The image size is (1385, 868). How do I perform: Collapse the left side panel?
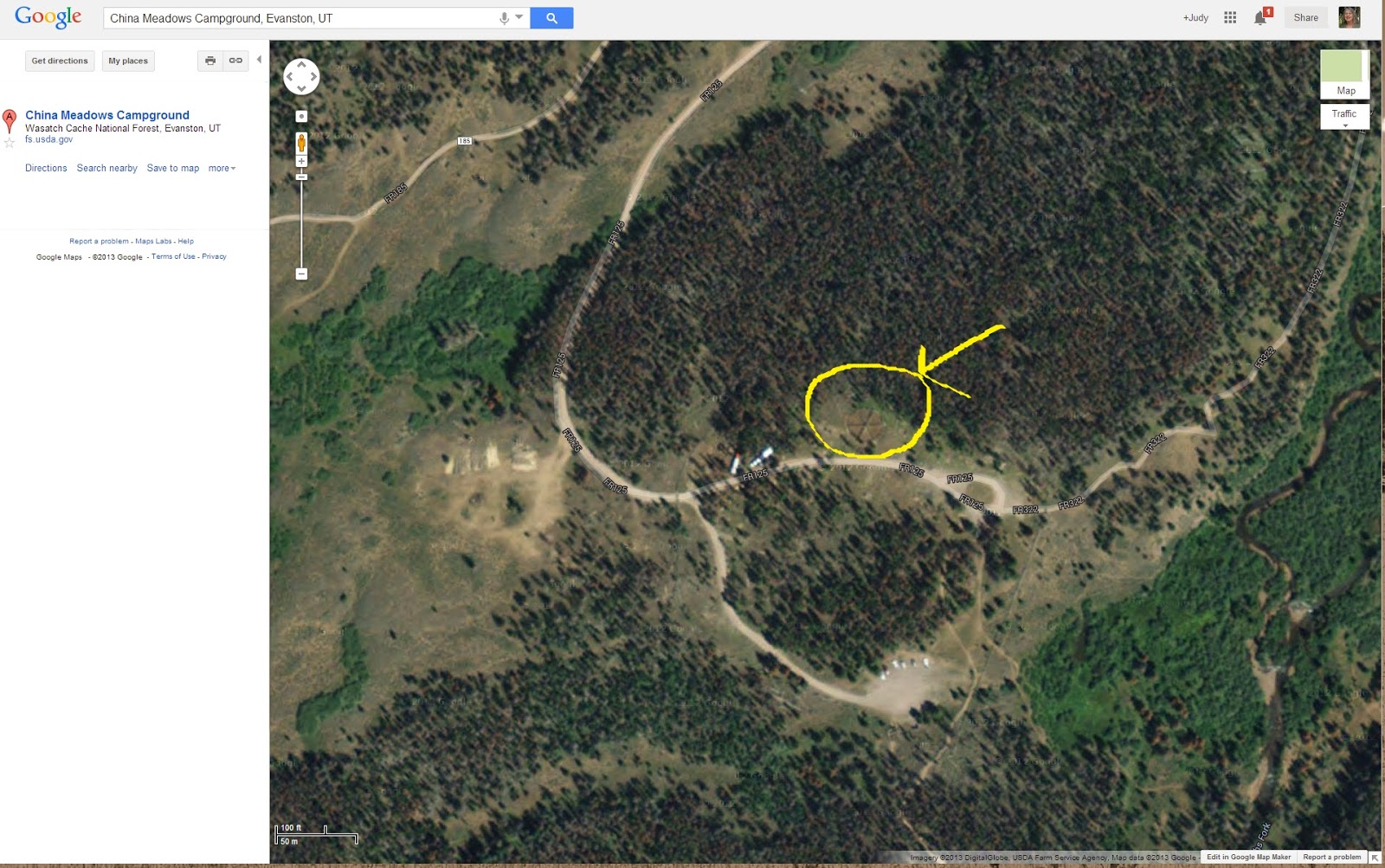click(x=259, y=60)
